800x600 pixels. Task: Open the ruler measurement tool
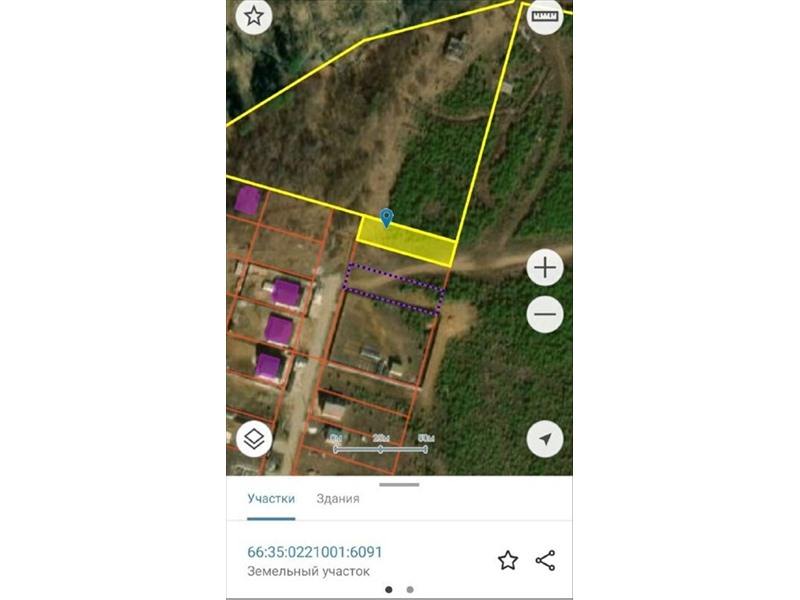(x=545, y=17)
